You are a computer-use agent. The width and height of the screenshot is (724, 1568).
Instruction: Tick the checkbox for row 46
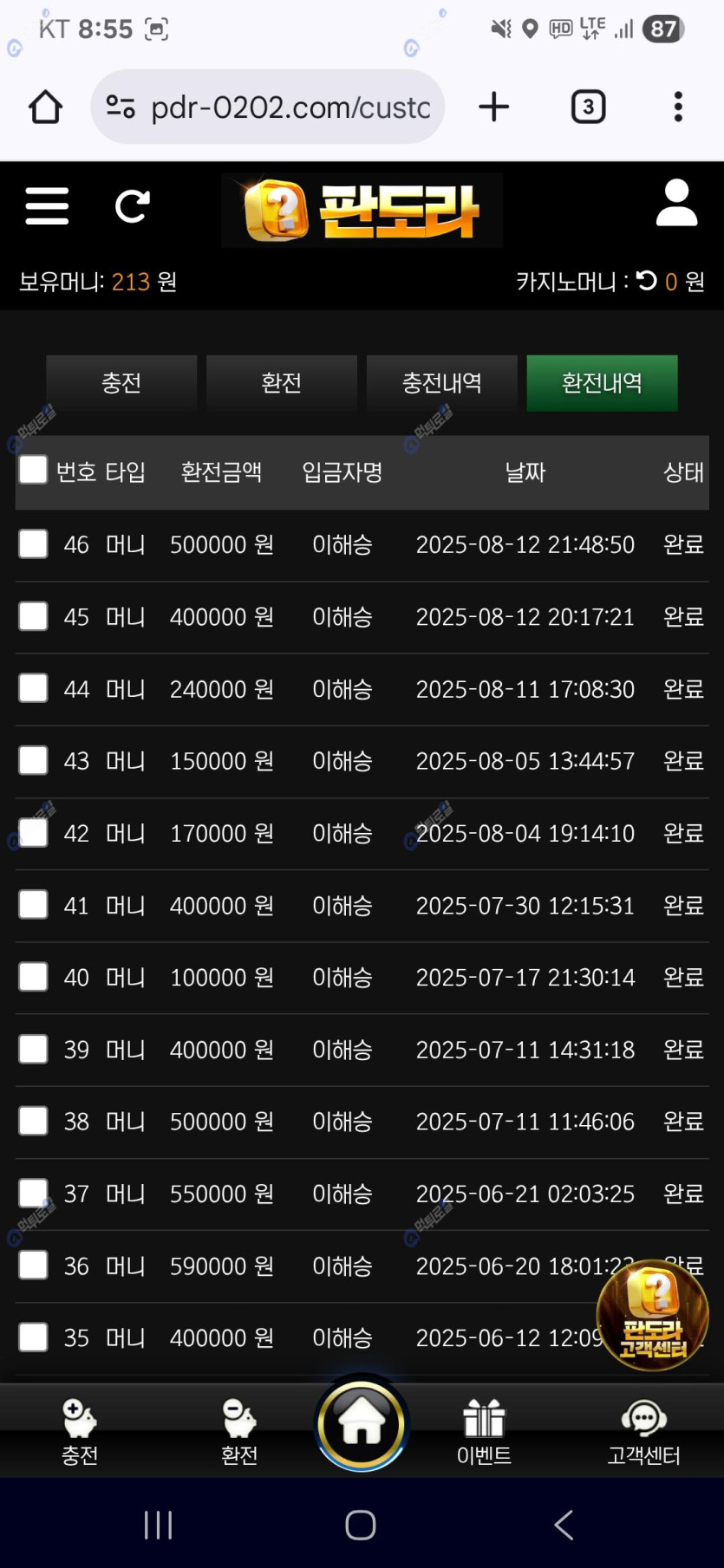[x=33, y=544]
